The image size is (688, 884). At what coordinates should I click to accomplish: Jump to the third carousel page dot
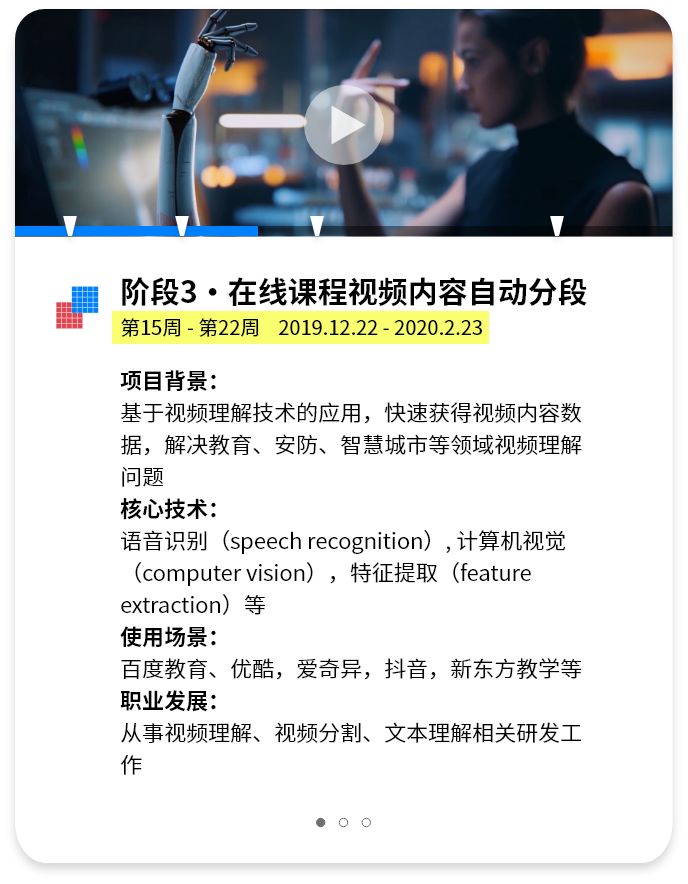(366, 822)
